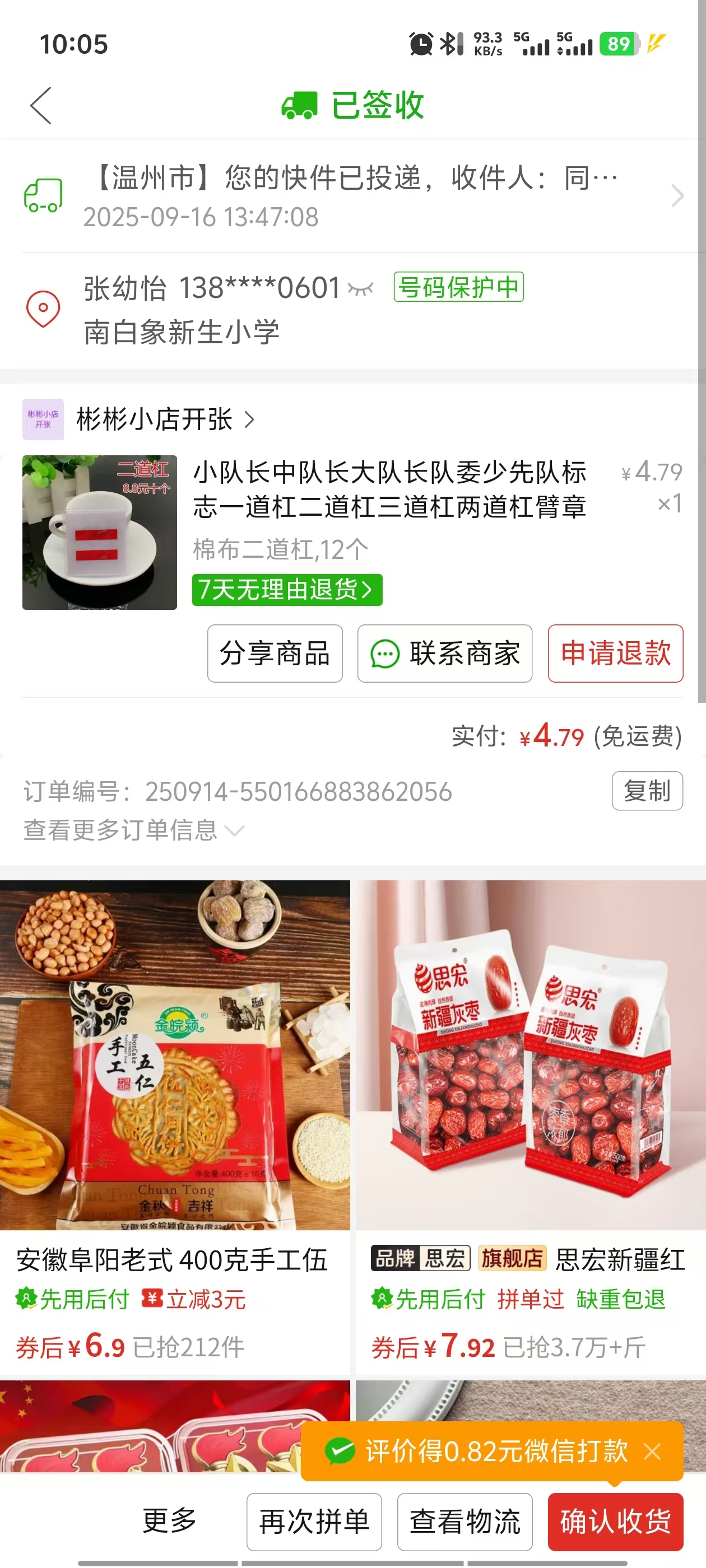This screenshot has width=706, height=1568.
Task: Dismiss the 评价得0.82元微信打款 banner
Action: pyautogui.click(x=652, y=1451)
